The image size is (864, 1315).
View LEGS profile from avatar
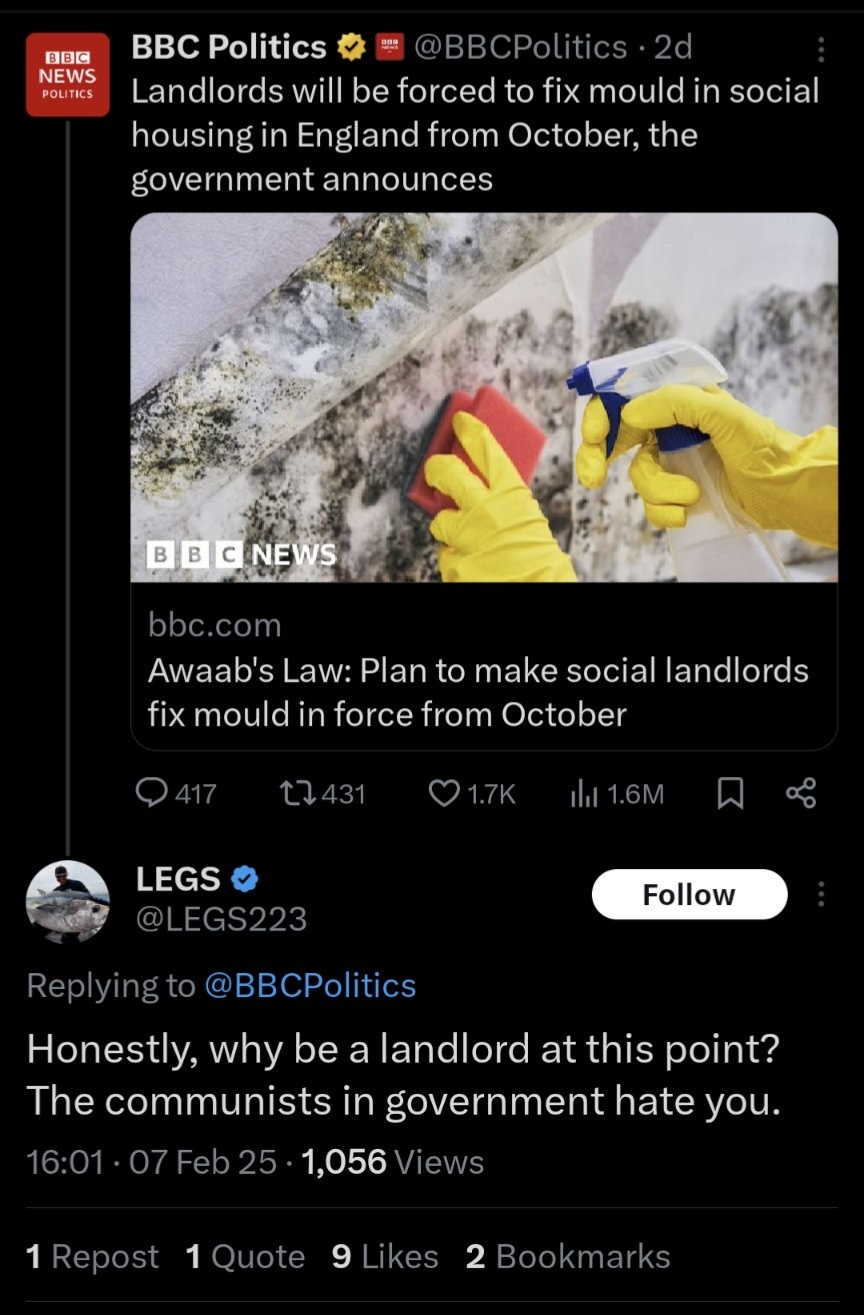coord(67,900)
